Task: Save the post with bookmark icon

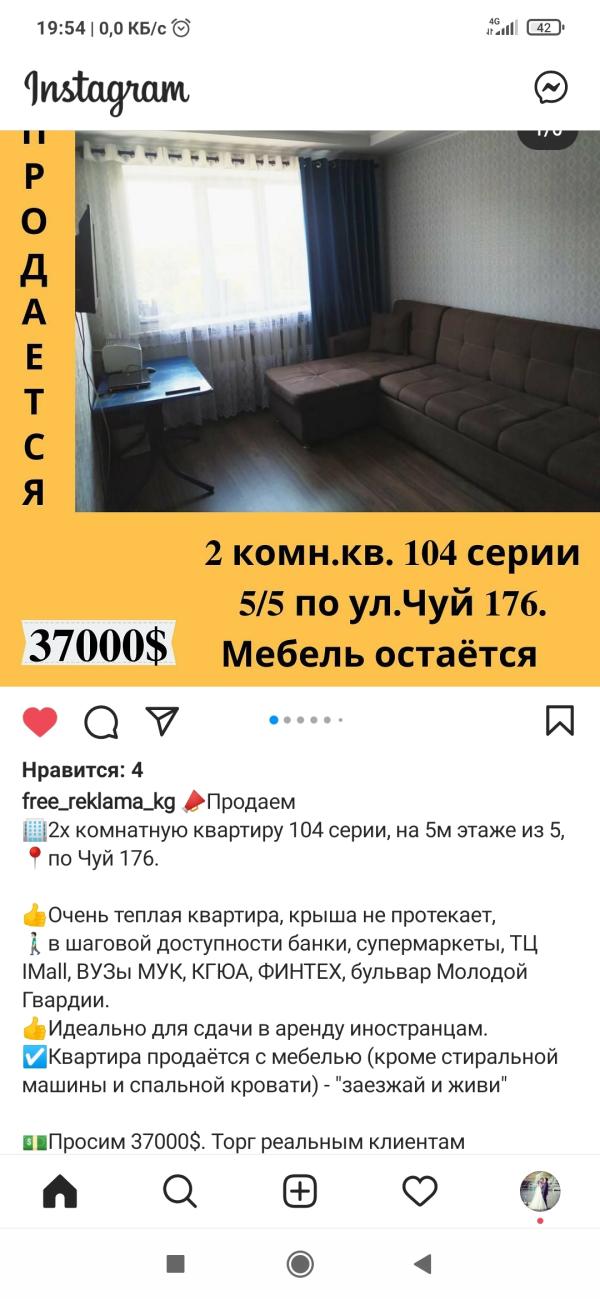Action: (559, 721)
